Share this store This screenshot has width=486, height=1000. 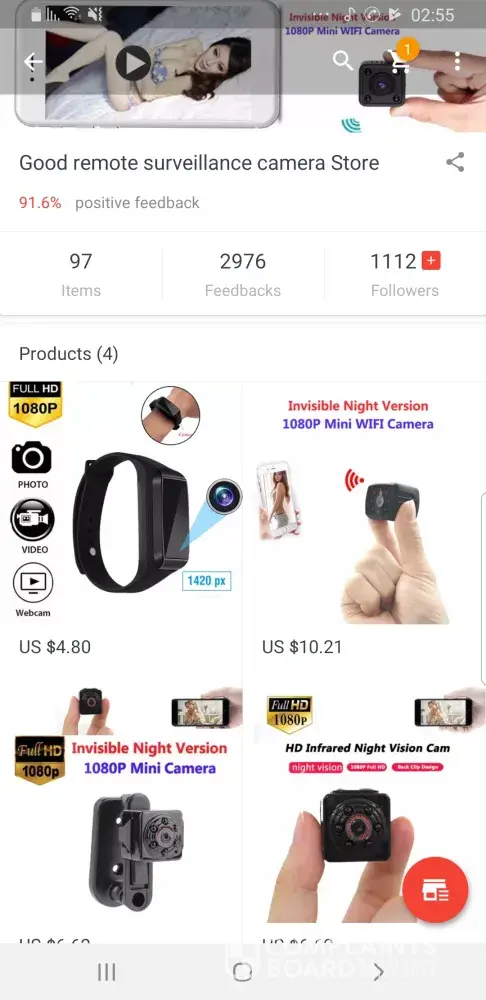pyautogui.click(x=455, y=163)
